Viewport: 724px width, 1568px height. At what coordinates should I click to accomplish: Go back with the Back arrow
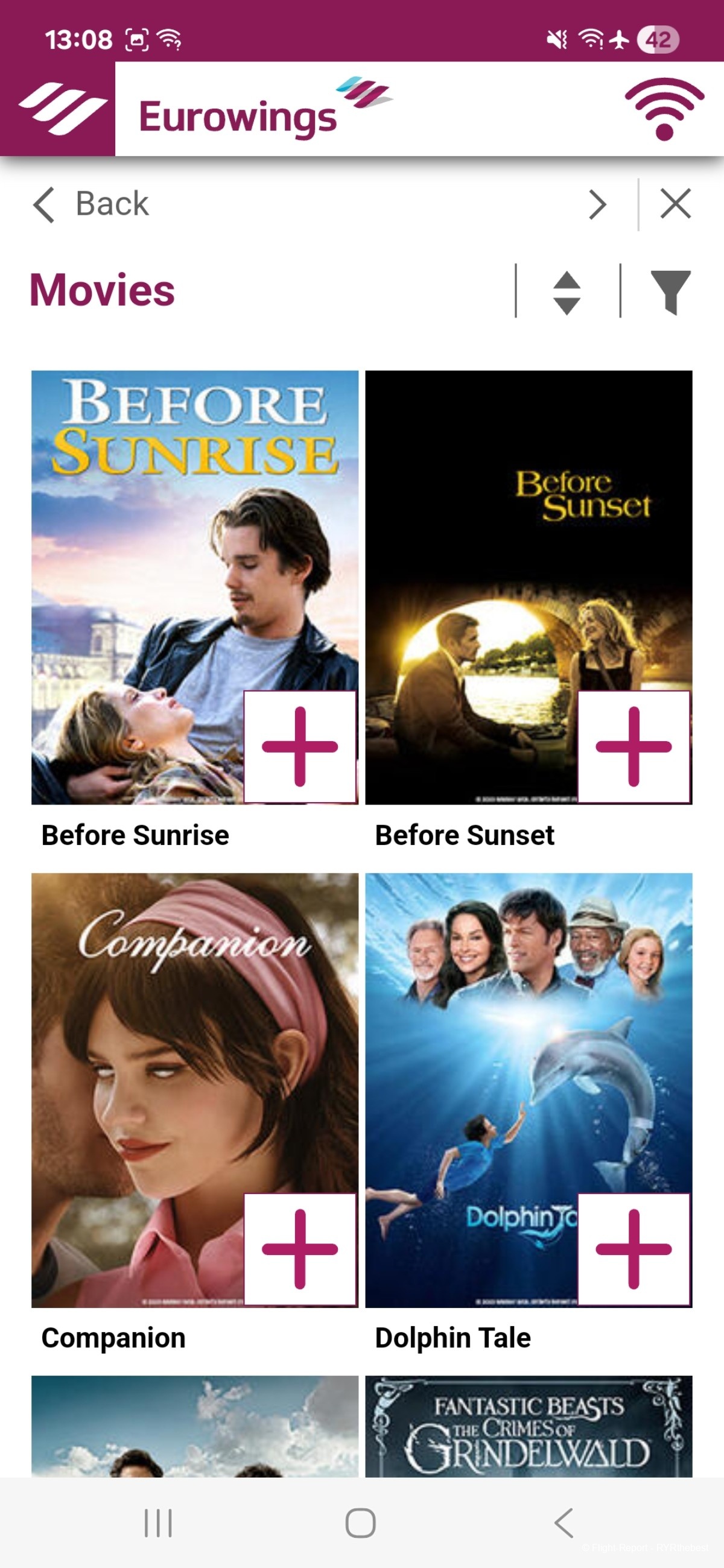(x=91, y=204)
